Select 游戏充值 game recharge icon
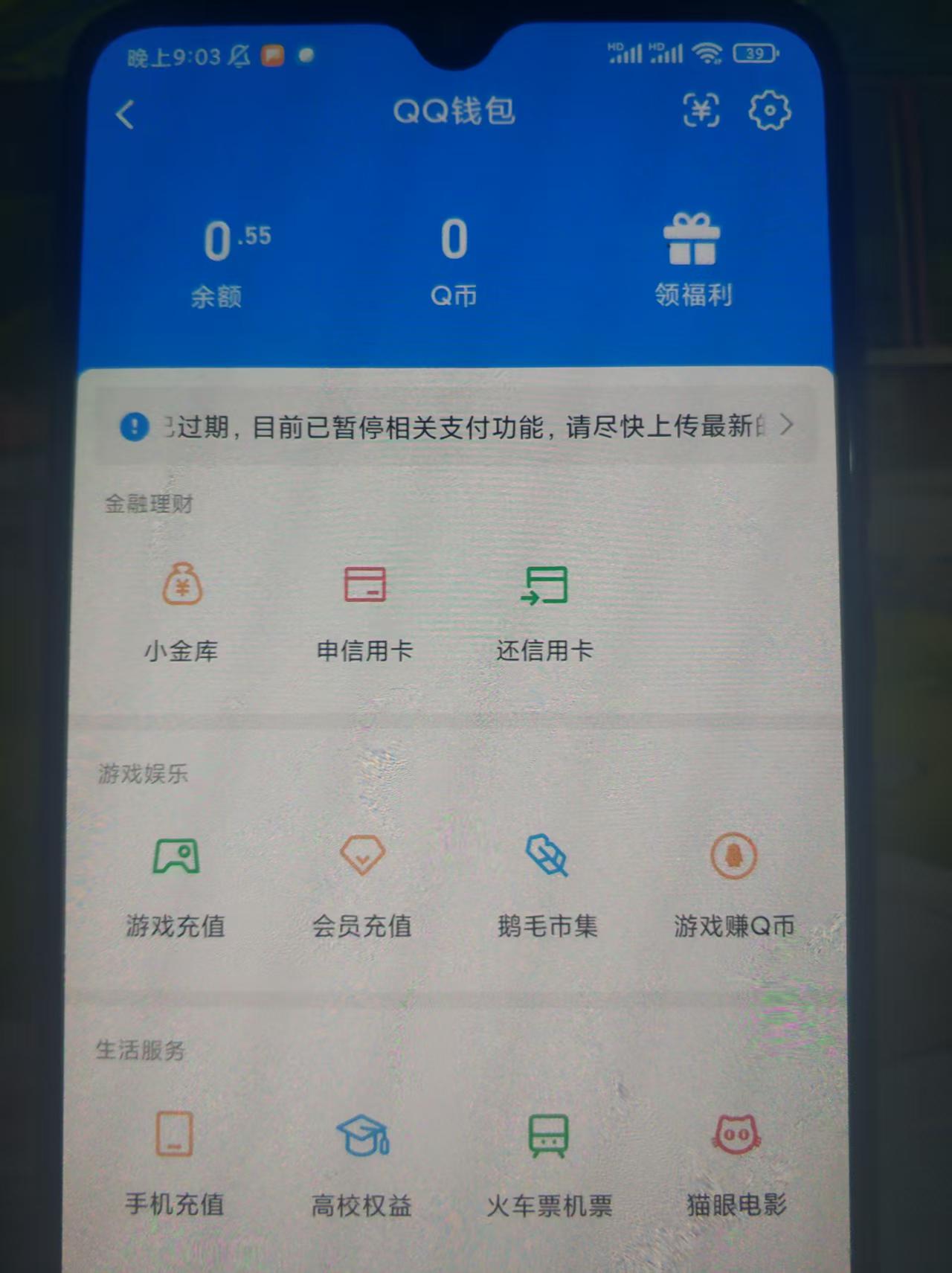The width and height of the screenshot is (952, 1273). pos(177,857)
